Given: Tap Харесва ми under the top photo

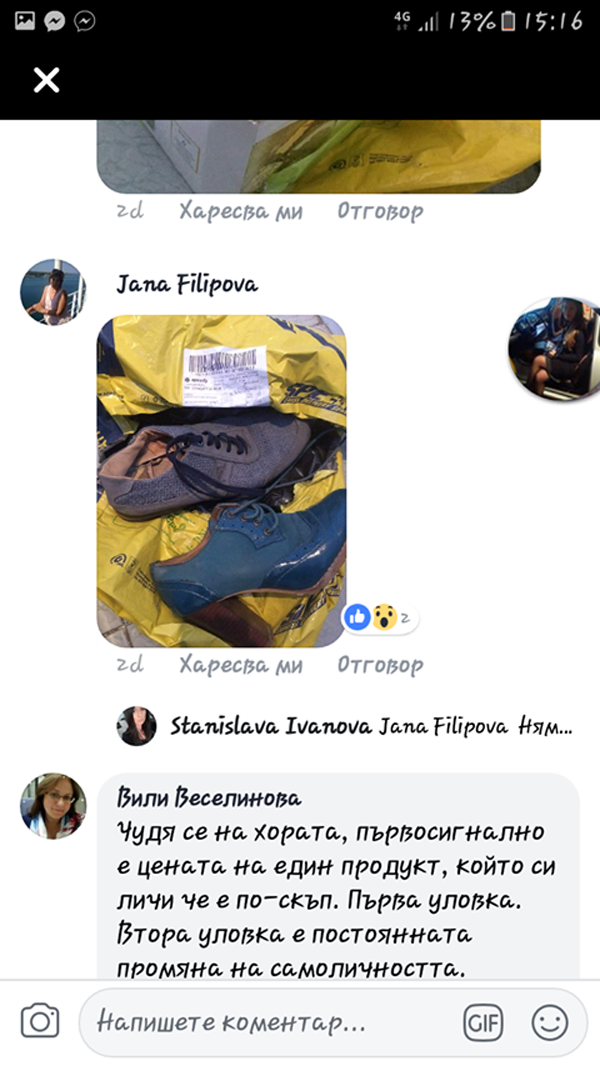Looking at the screenshot, I should tap(240, 211).
